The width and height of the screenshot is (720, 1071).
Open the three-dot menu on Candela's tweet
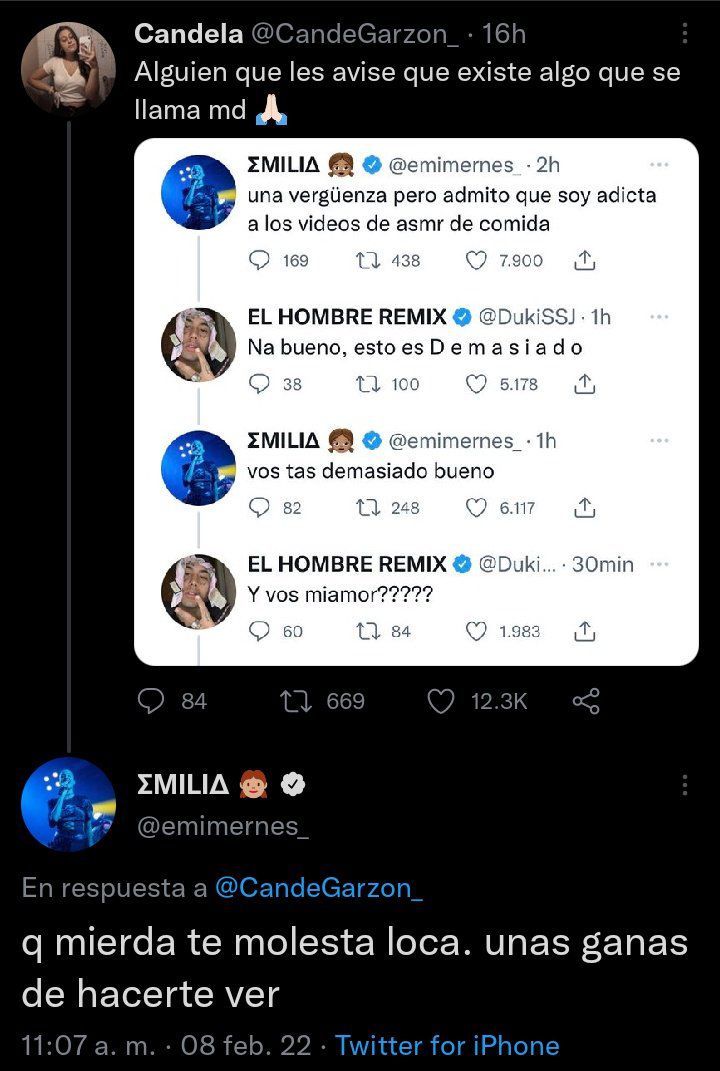pos(684,33)
